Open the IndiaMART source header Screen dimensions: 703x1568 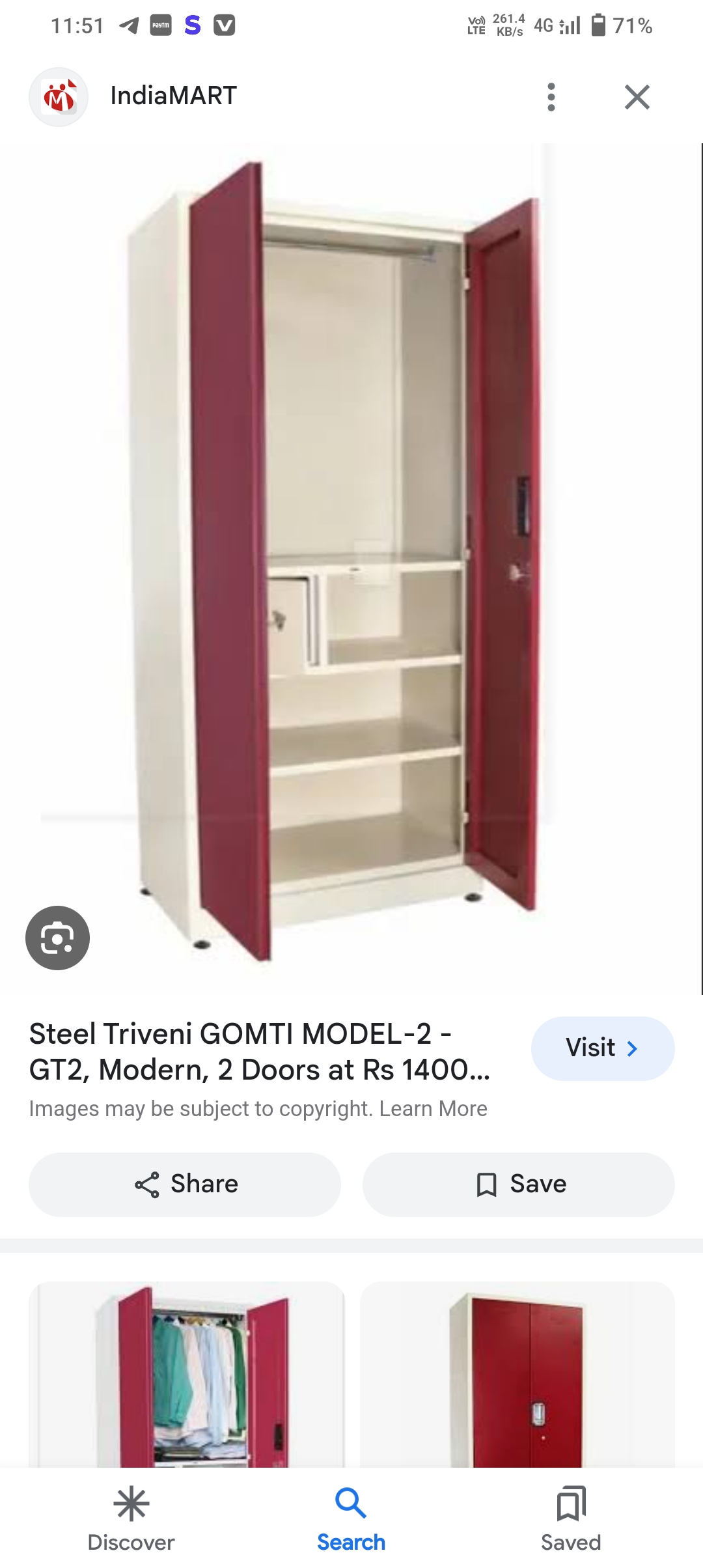173,96
